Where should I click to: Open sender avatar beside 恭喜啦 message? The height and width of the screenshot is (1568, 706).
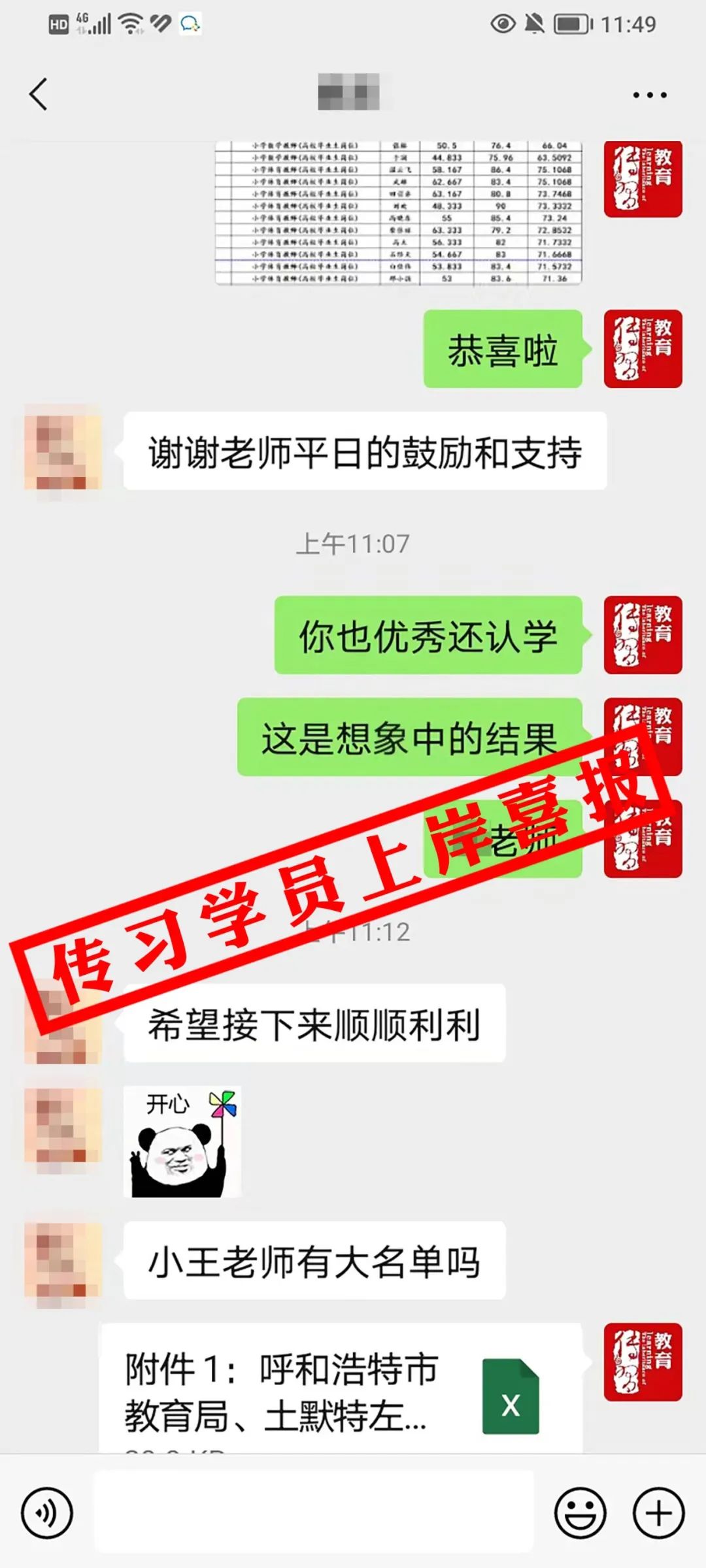[x=643, y=349]
